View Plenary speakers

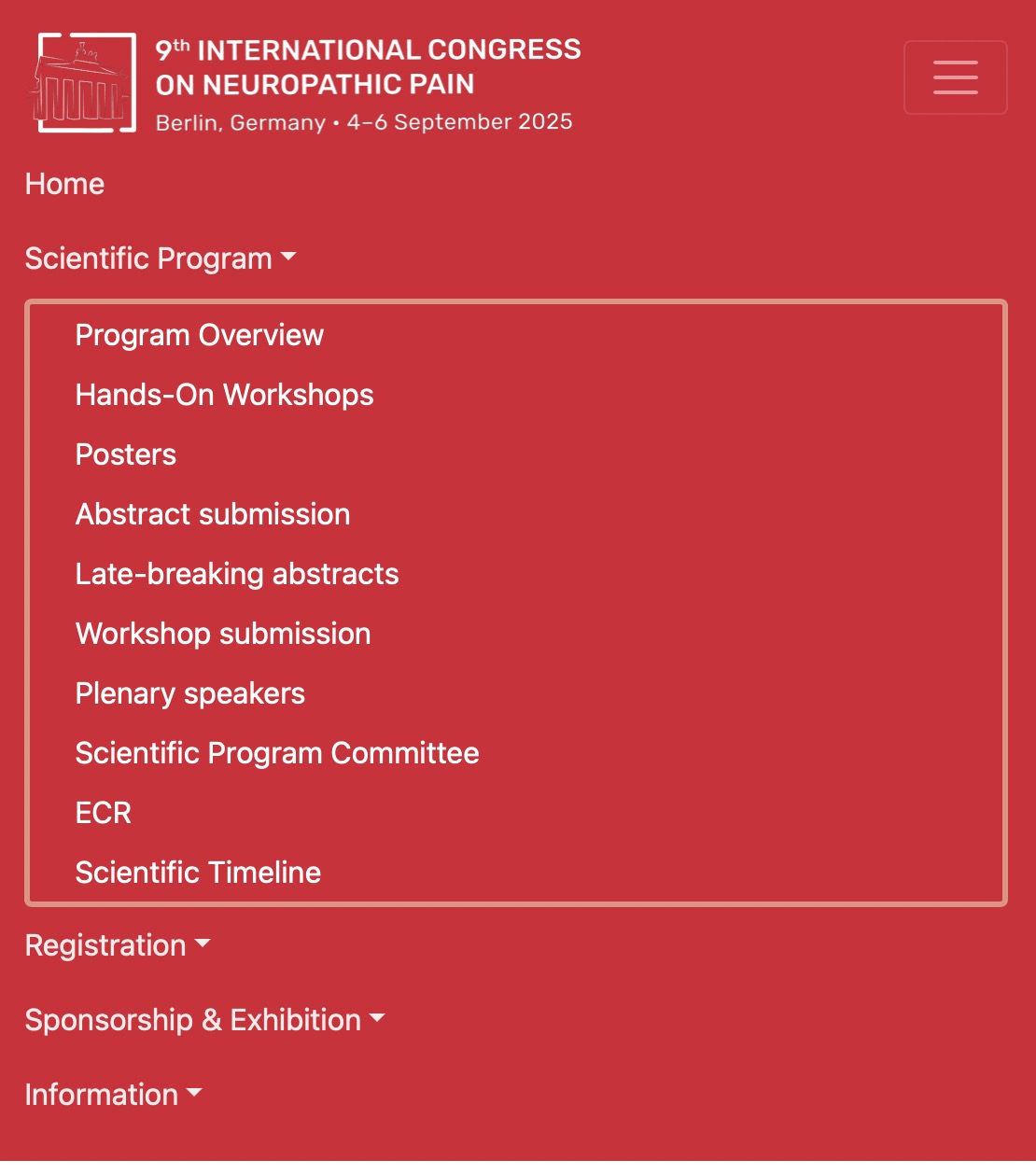pyautogui.click(x=189, y=693)
